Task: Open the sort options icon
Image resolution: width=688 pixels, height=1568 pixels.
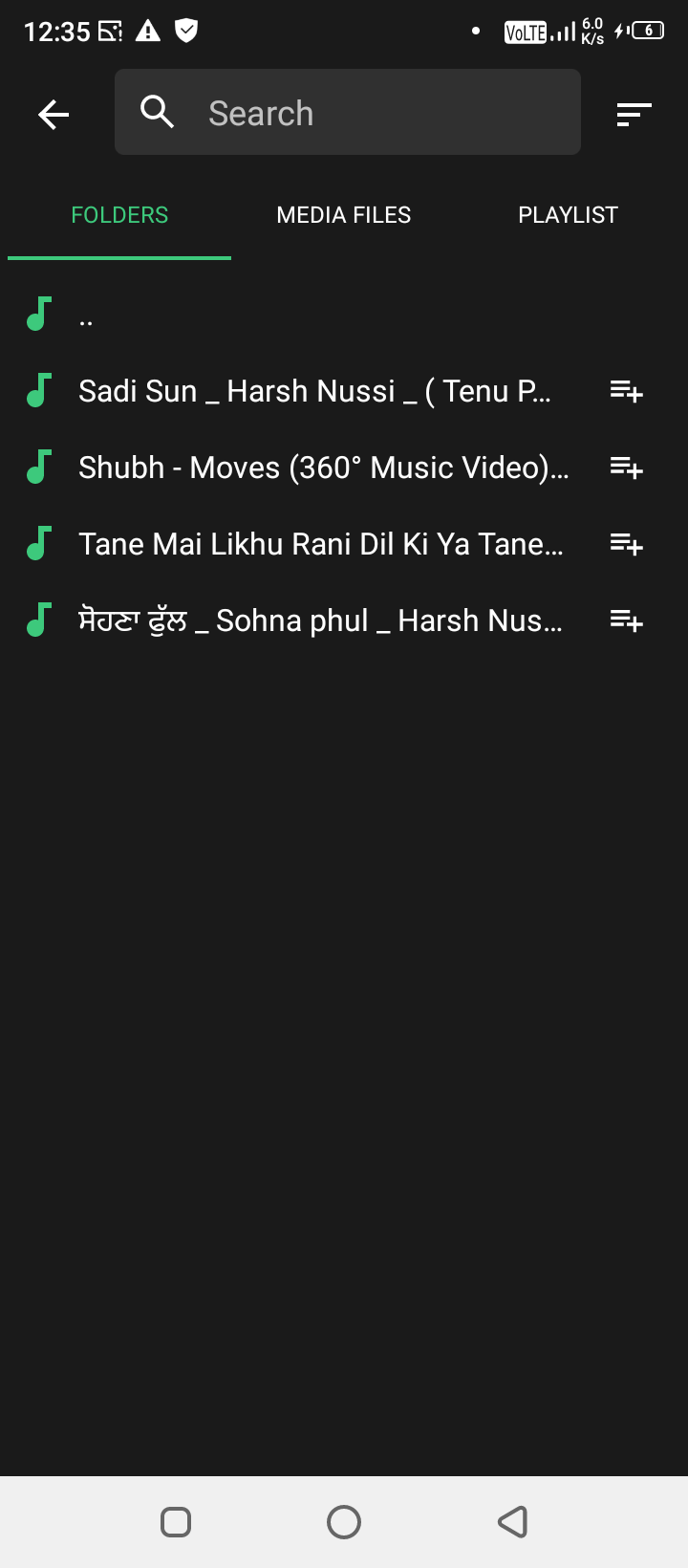Action: [x=634, y=115]
